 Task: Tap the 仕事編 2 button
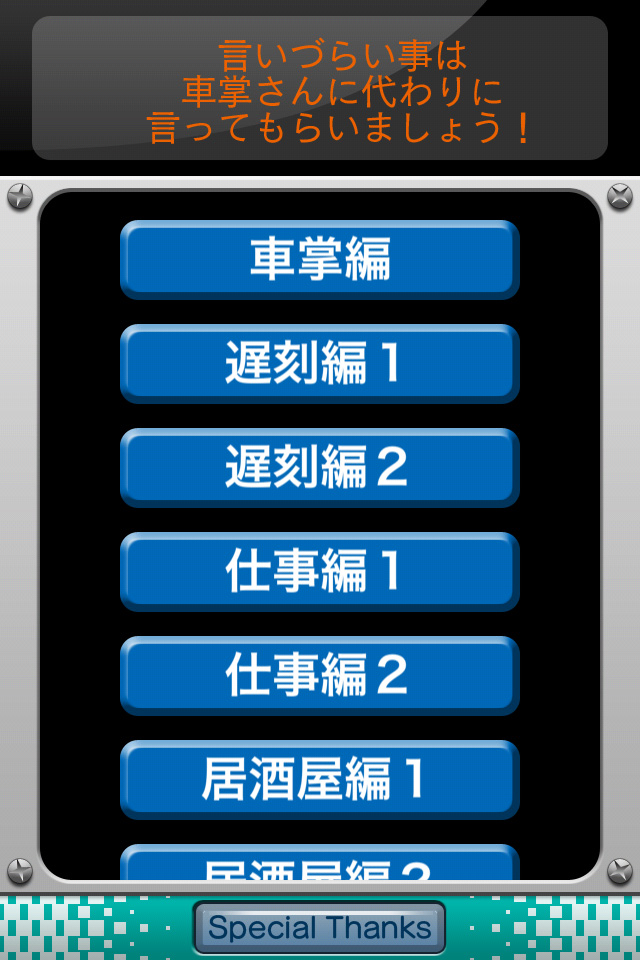(x=320, y=675)
